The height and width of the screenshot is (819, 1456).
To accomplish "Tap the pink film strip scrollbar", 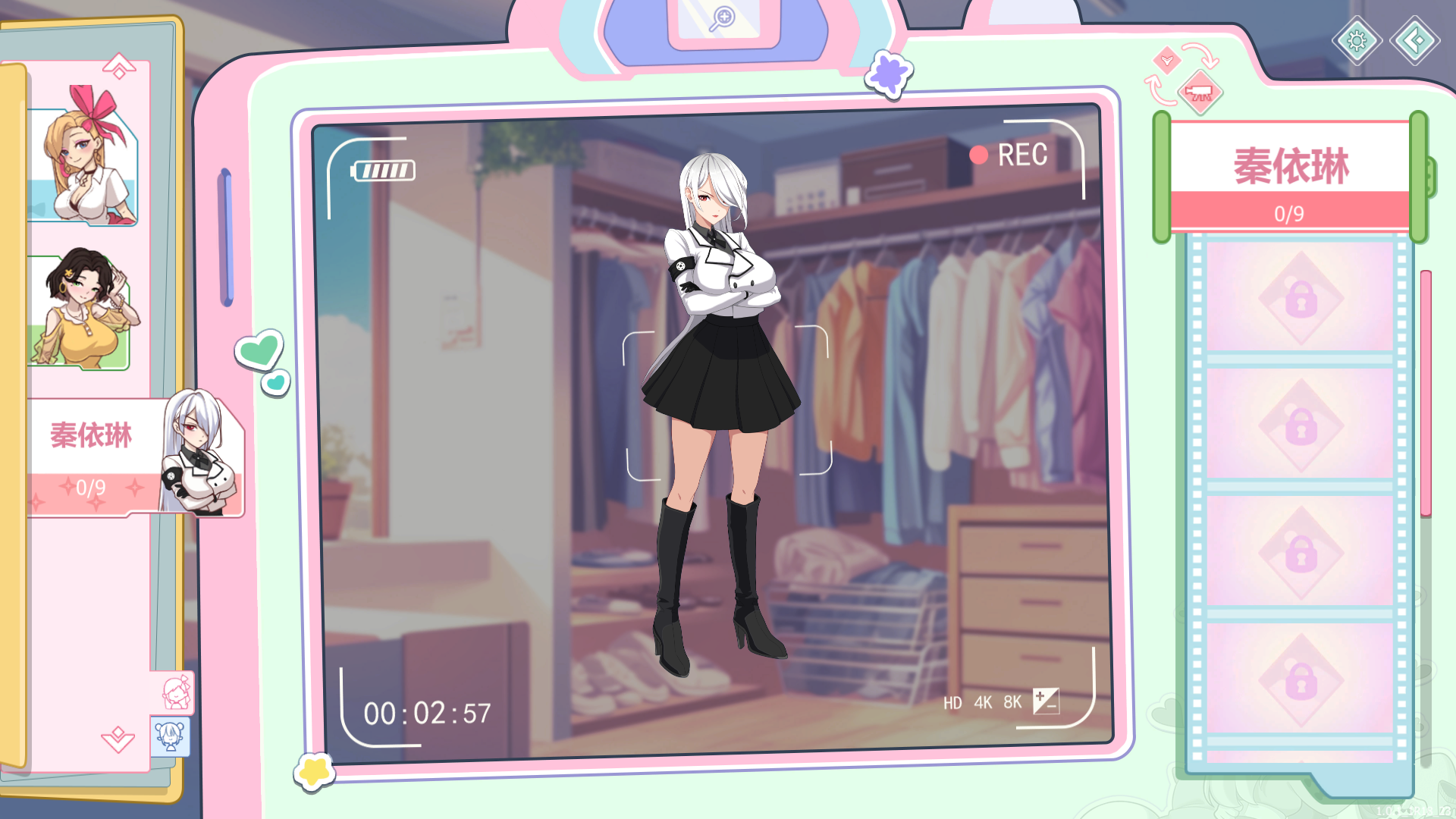I will pyautogui.click(x=1426, y=393).
